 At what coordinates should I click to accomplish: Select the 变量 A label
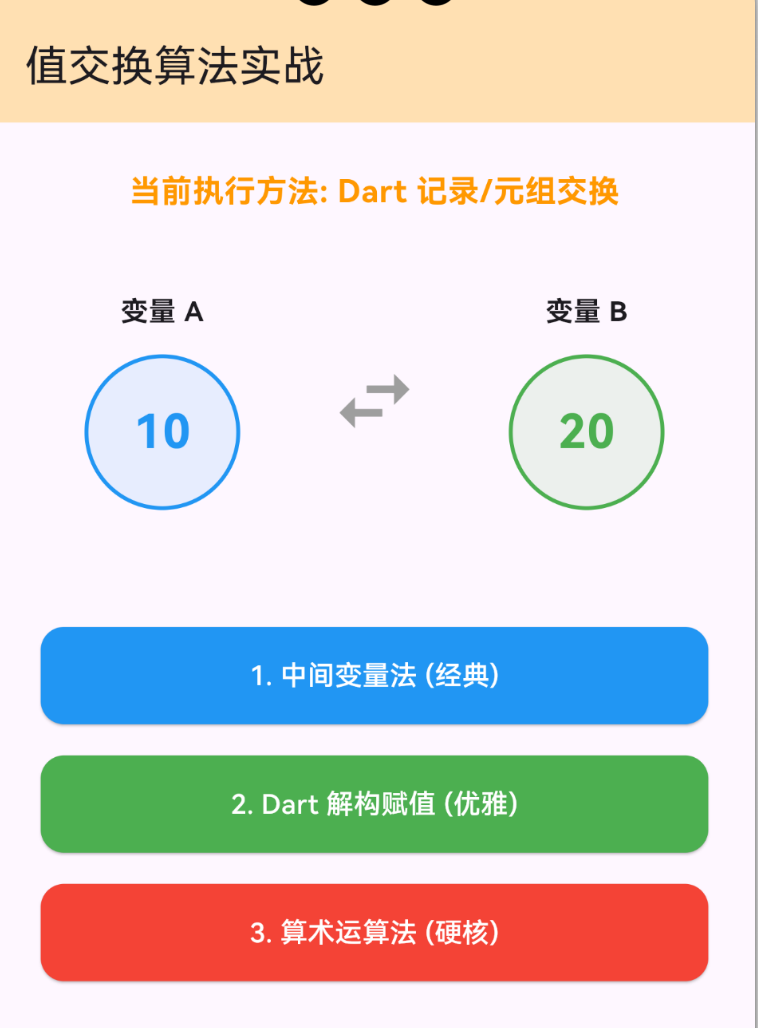(x=161, y=311)
